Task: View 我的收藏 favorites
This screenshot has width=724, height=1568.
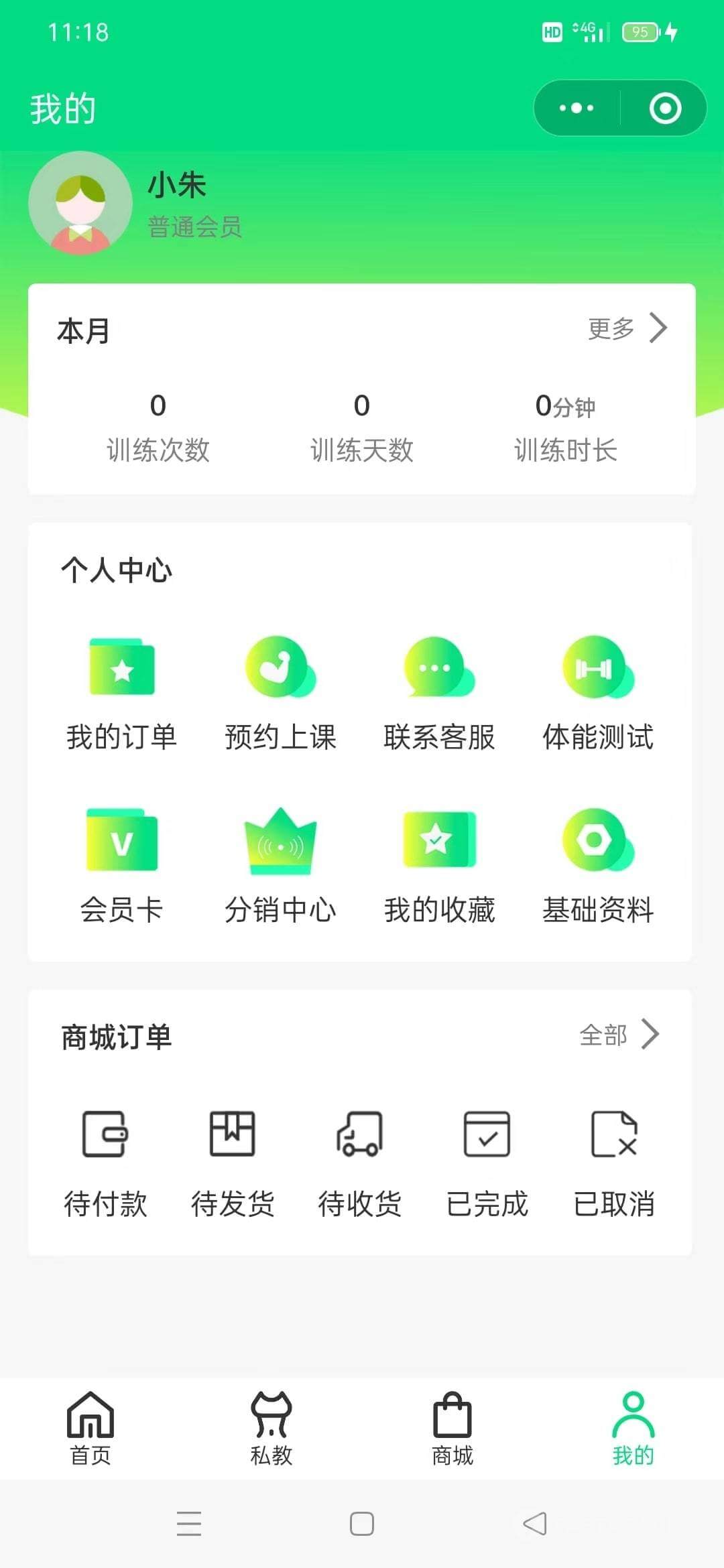Action: [439, 864]
